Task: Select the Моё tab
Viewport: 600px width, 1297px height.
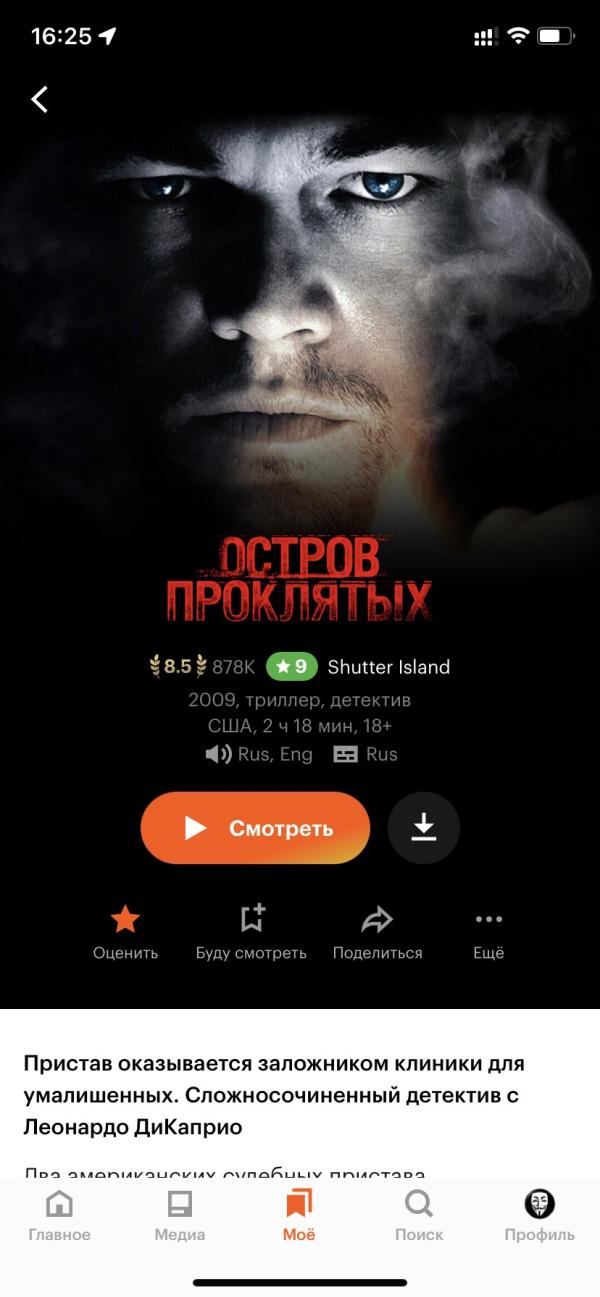Action: pyautogui.click(x=299, y=1215)
